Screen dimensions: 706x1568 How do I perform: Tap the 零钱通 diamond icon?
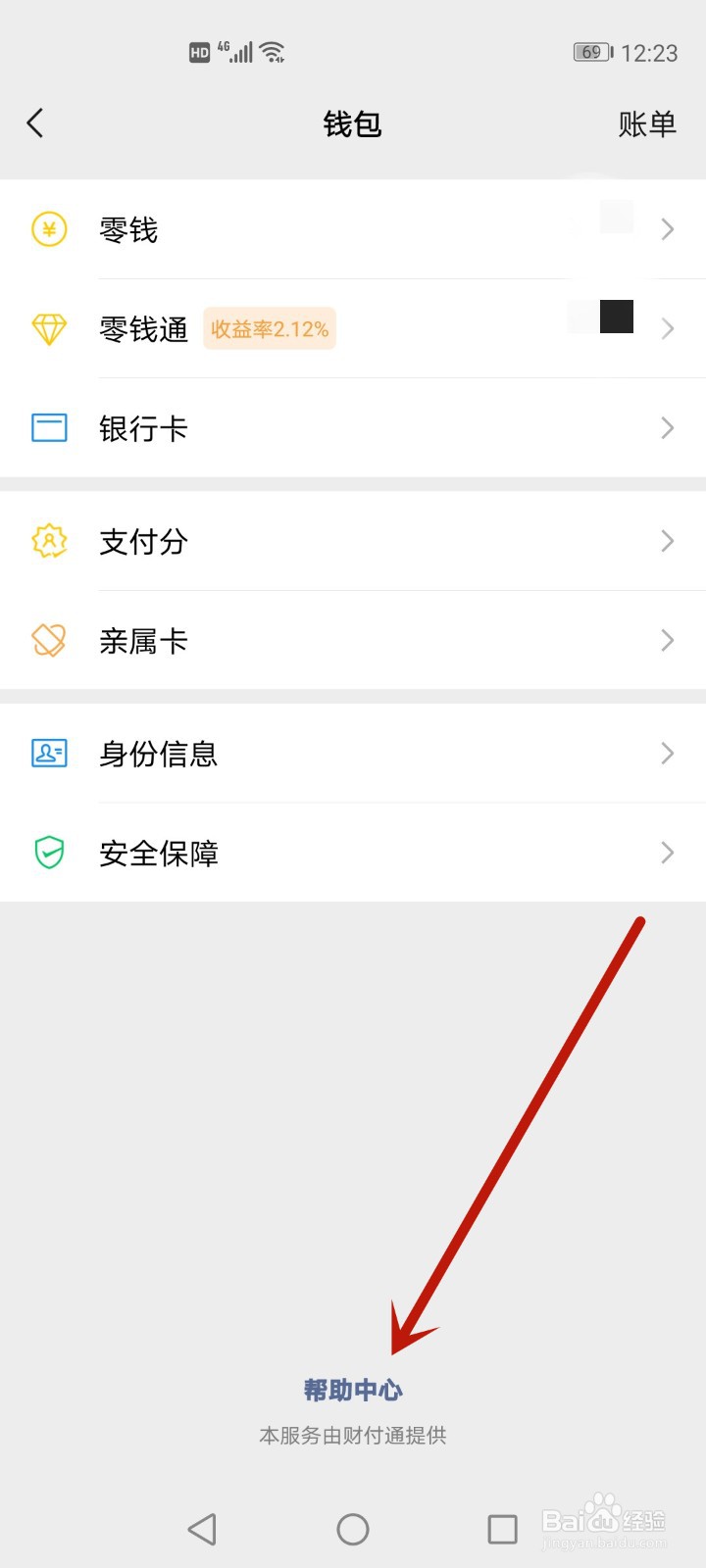click(47, 328)
